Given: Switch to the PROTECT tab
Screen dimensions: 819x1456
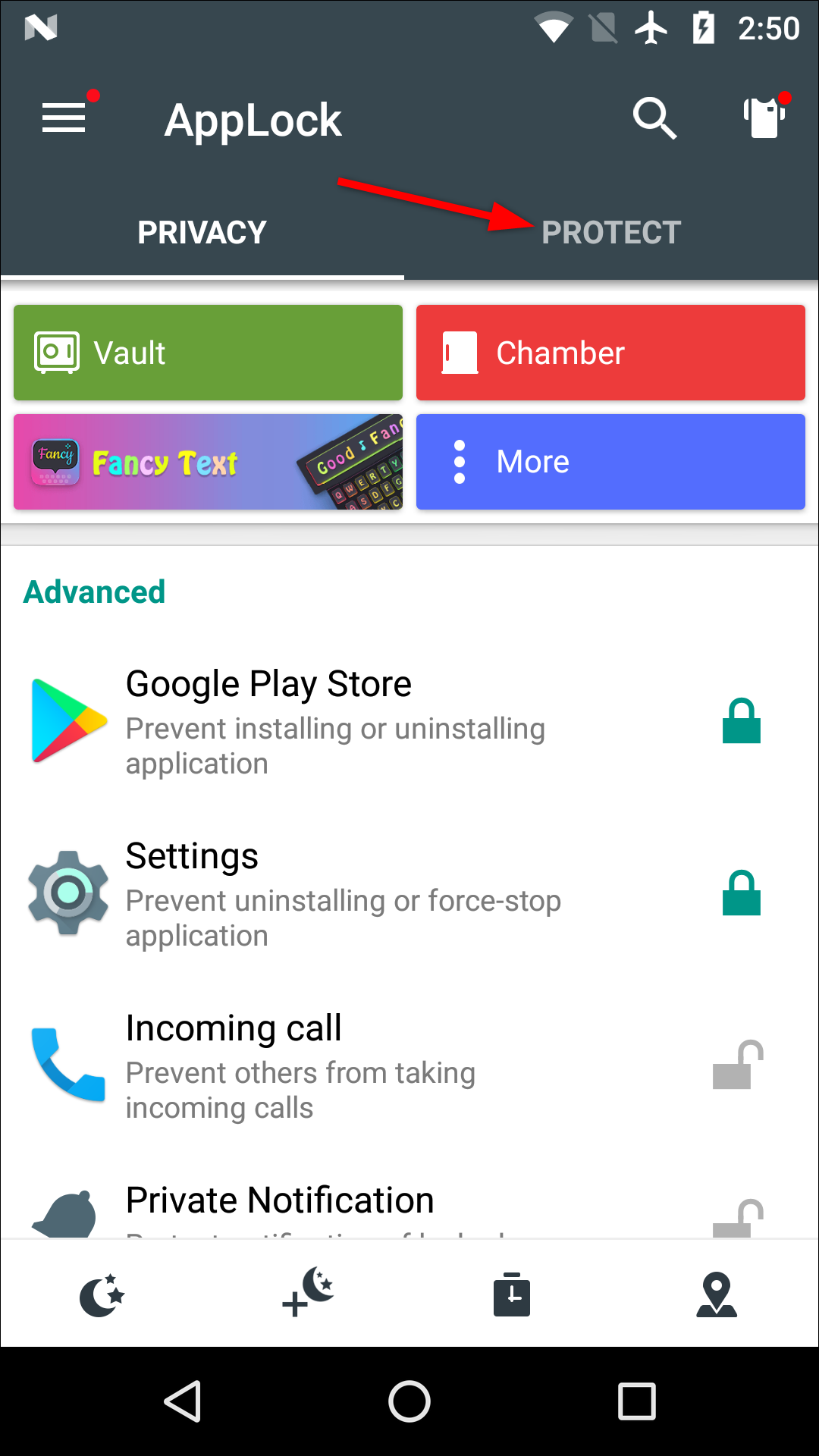Looking at the screenshot, I should point(611,232).
